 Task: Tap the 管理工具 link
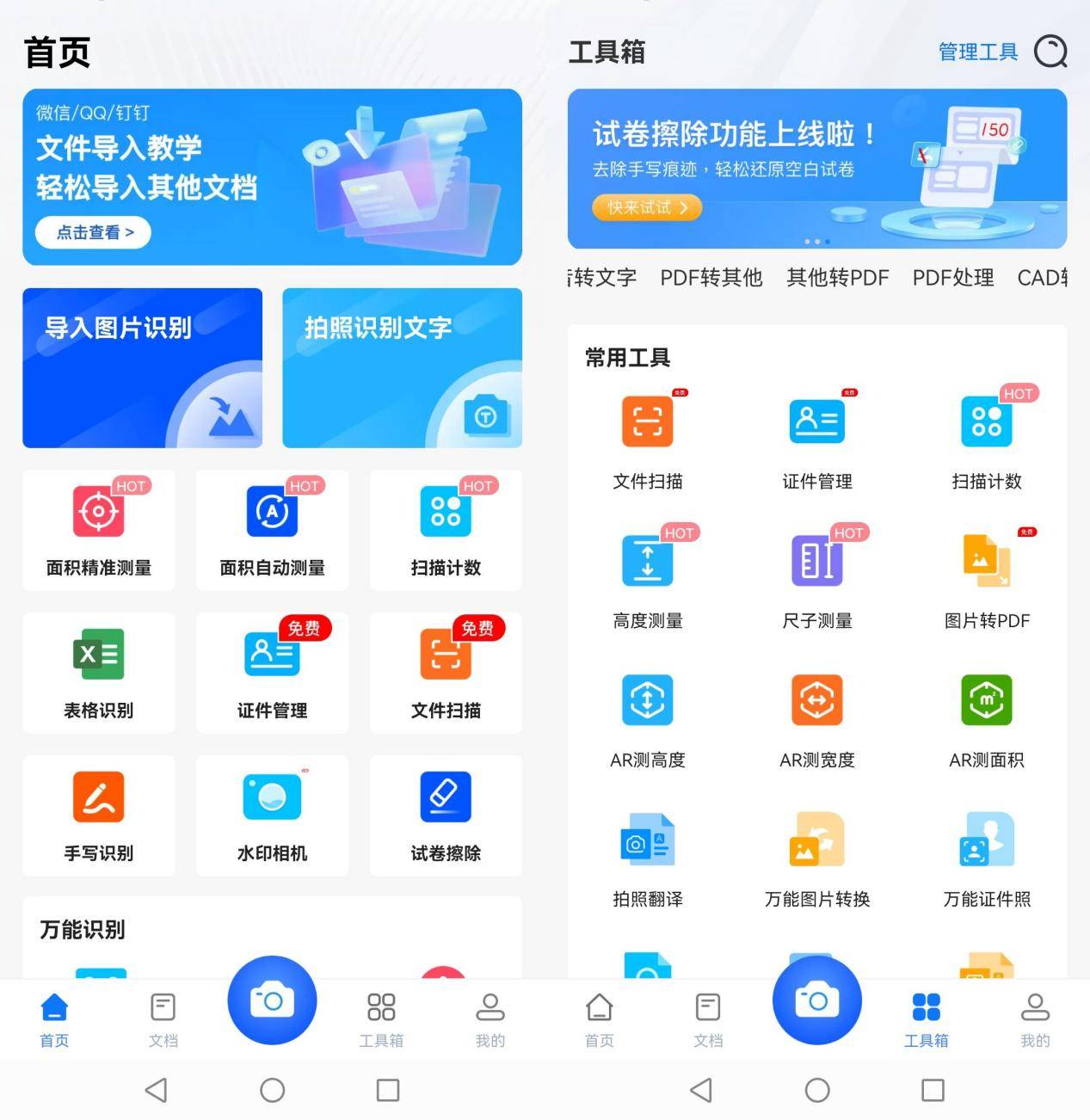(977, 52)
